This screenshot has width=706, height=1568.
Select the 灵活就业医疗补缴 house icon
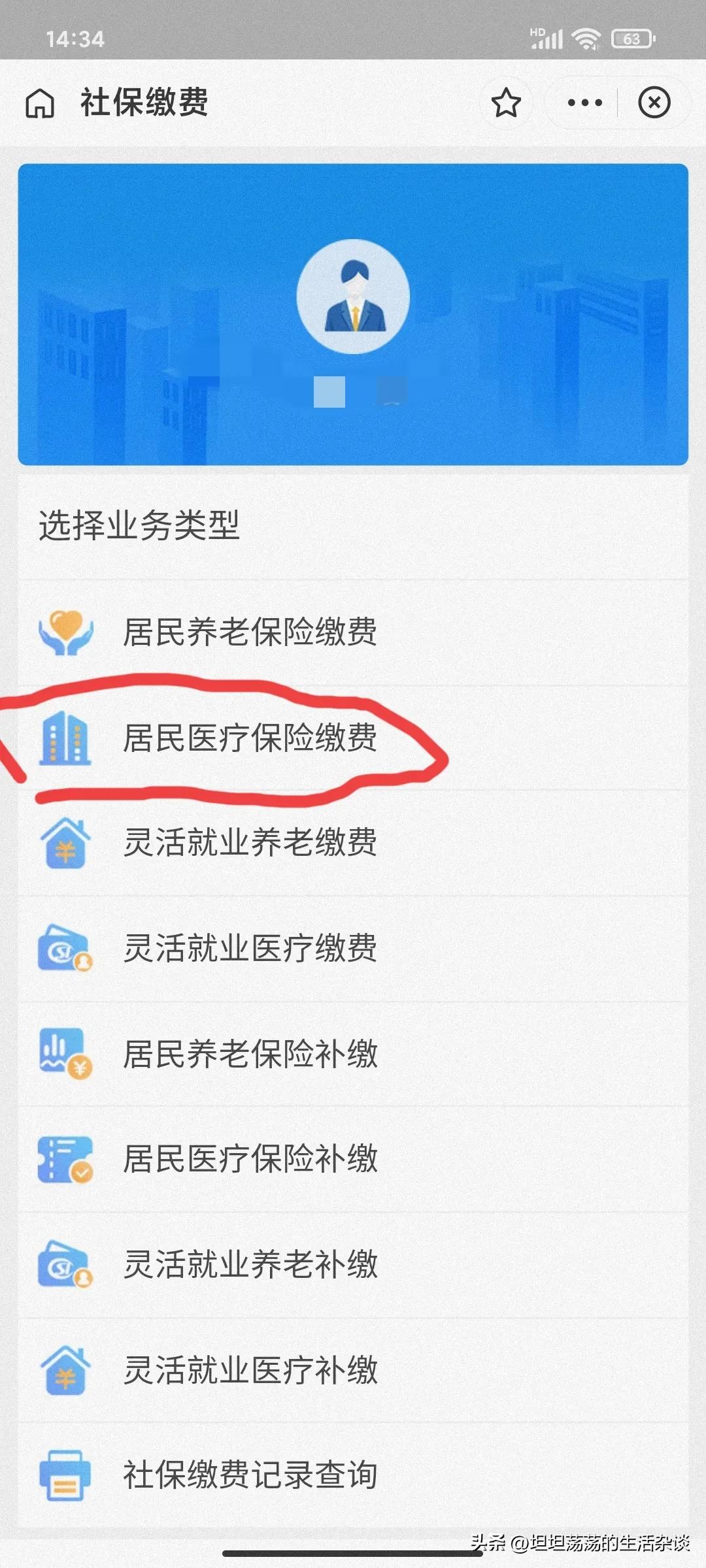click(65, 1369)
